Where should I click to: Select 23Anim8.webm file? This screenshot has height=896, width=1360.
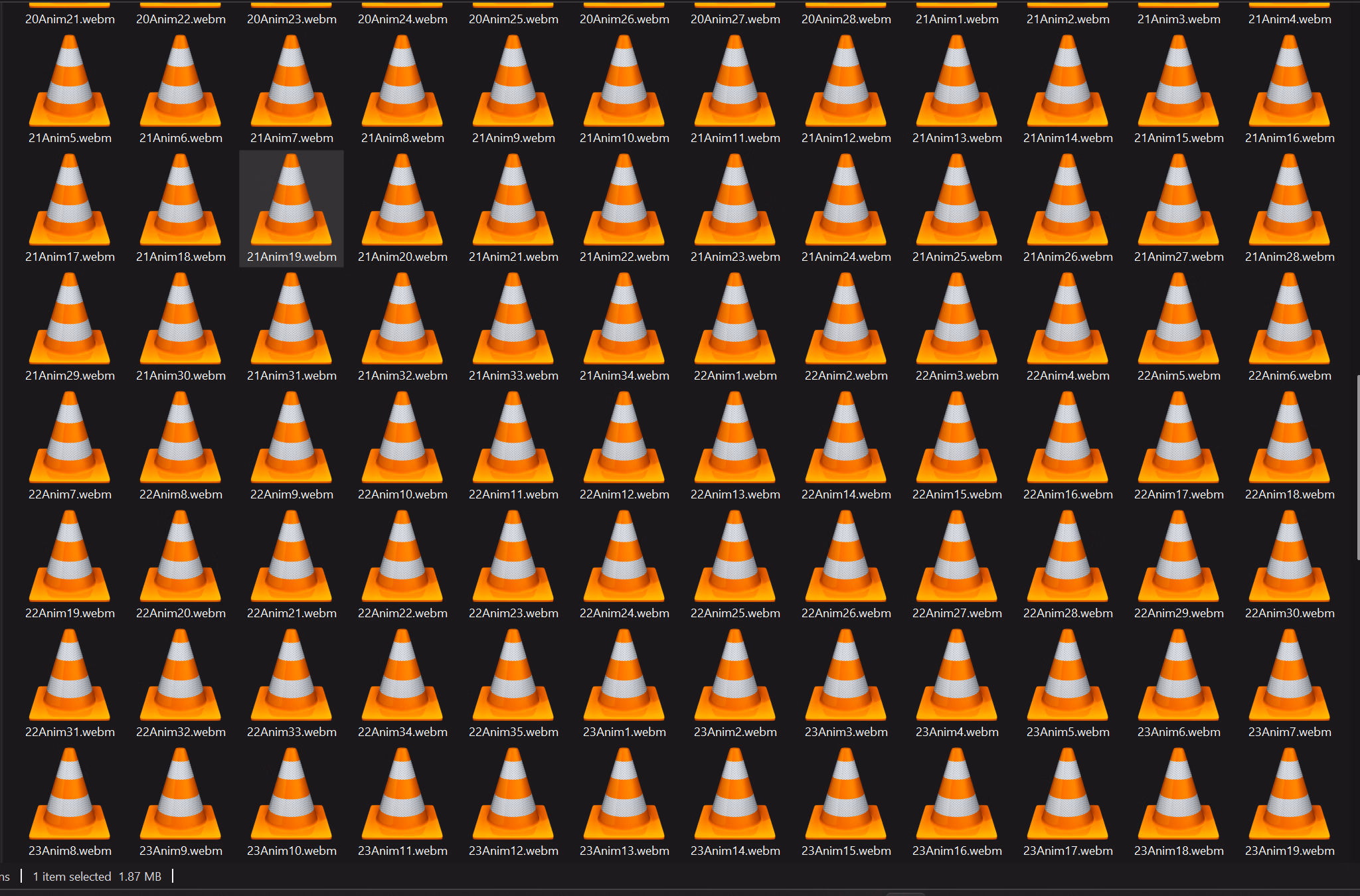pos(70,796)
